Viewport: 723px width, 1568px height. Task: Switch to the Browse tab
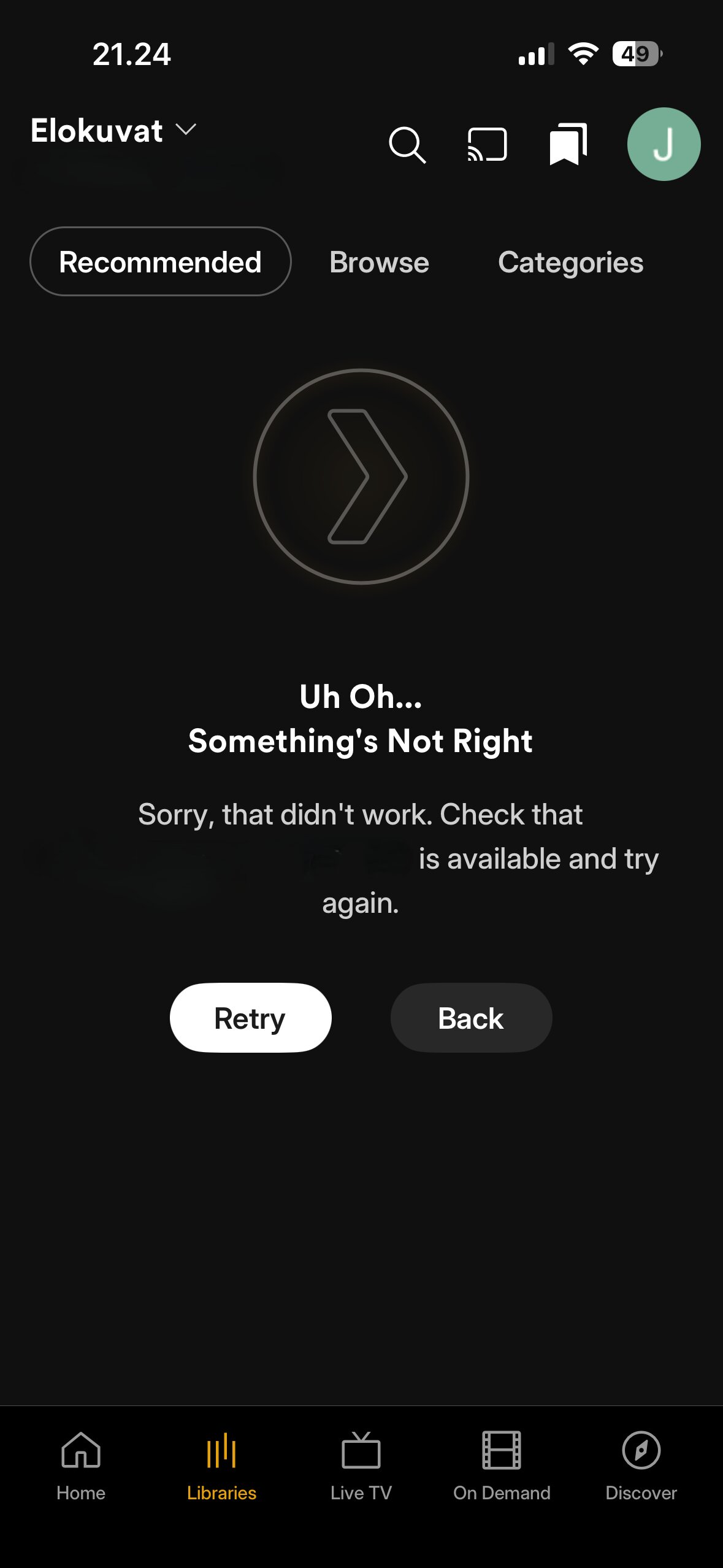click(379, 263)
